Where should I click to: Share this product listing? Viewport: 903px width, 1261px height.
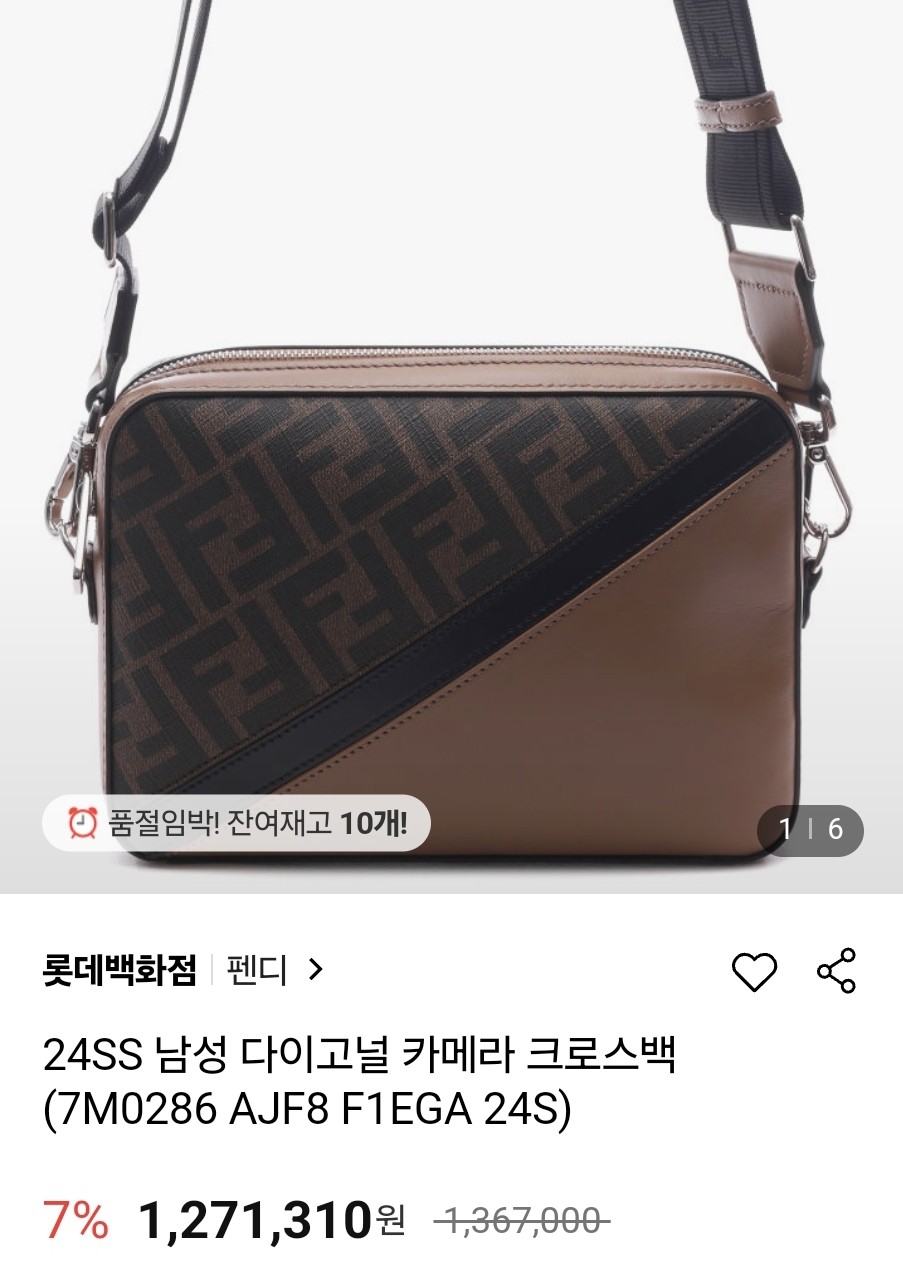pos(836,971)
